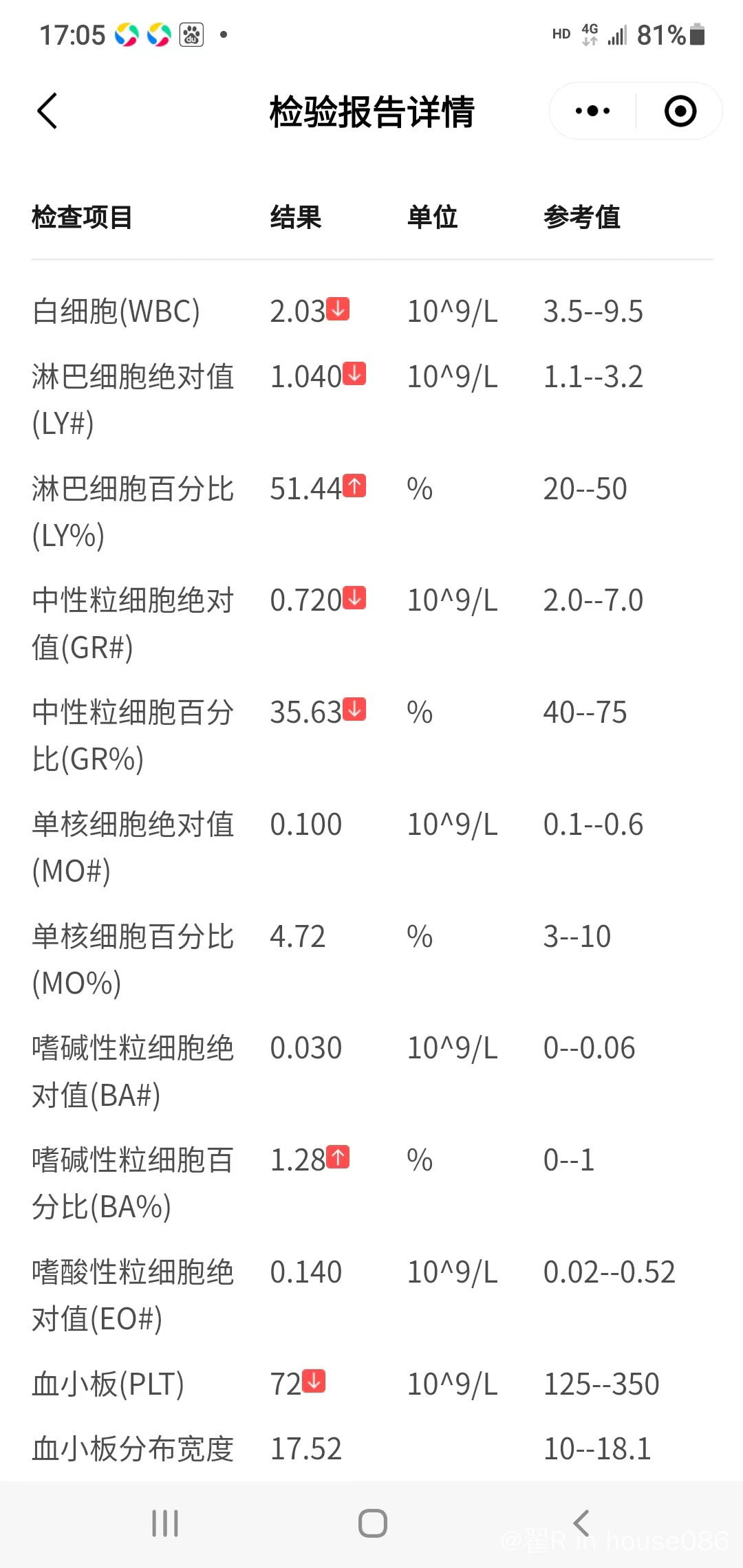Tap the system home button
Viewport: 743px width, 1568px height.
(373, 1523)
